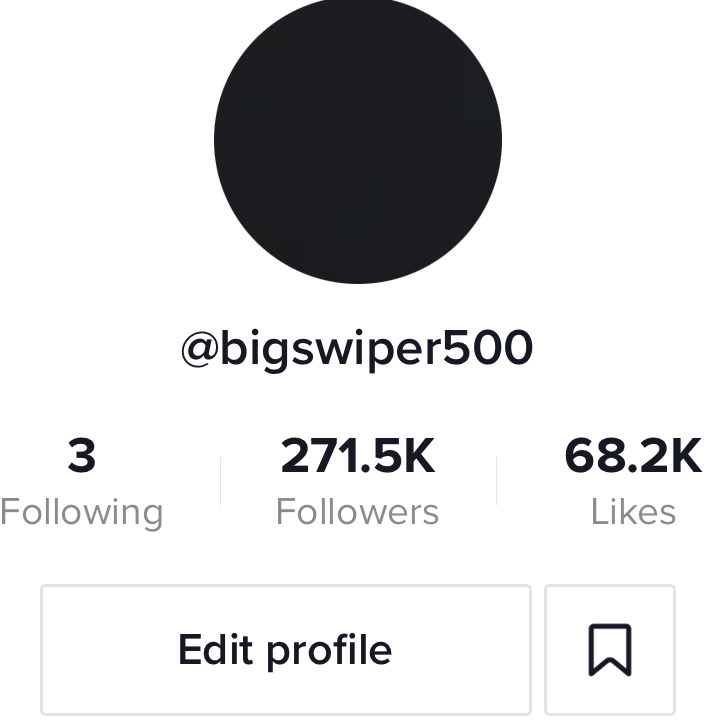Open the profile picture

coord(358,140)
